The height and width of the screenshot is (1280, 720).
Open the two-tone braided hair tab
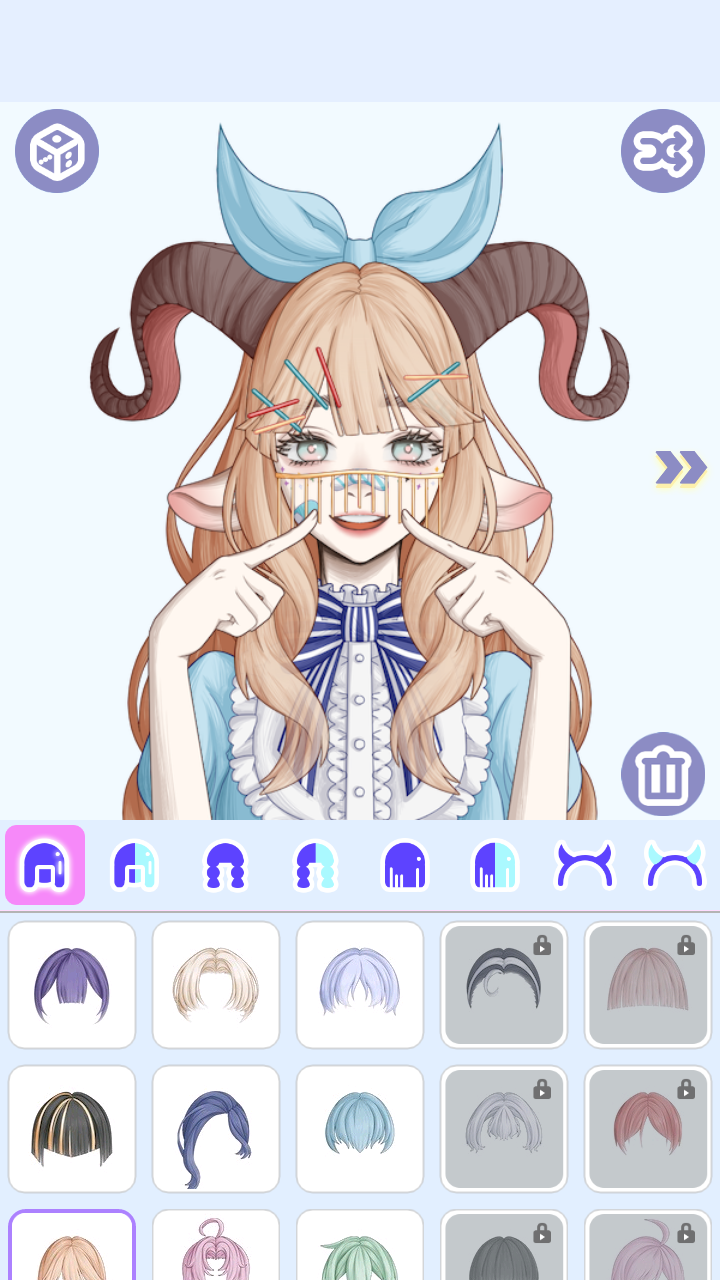coord(315,865)
